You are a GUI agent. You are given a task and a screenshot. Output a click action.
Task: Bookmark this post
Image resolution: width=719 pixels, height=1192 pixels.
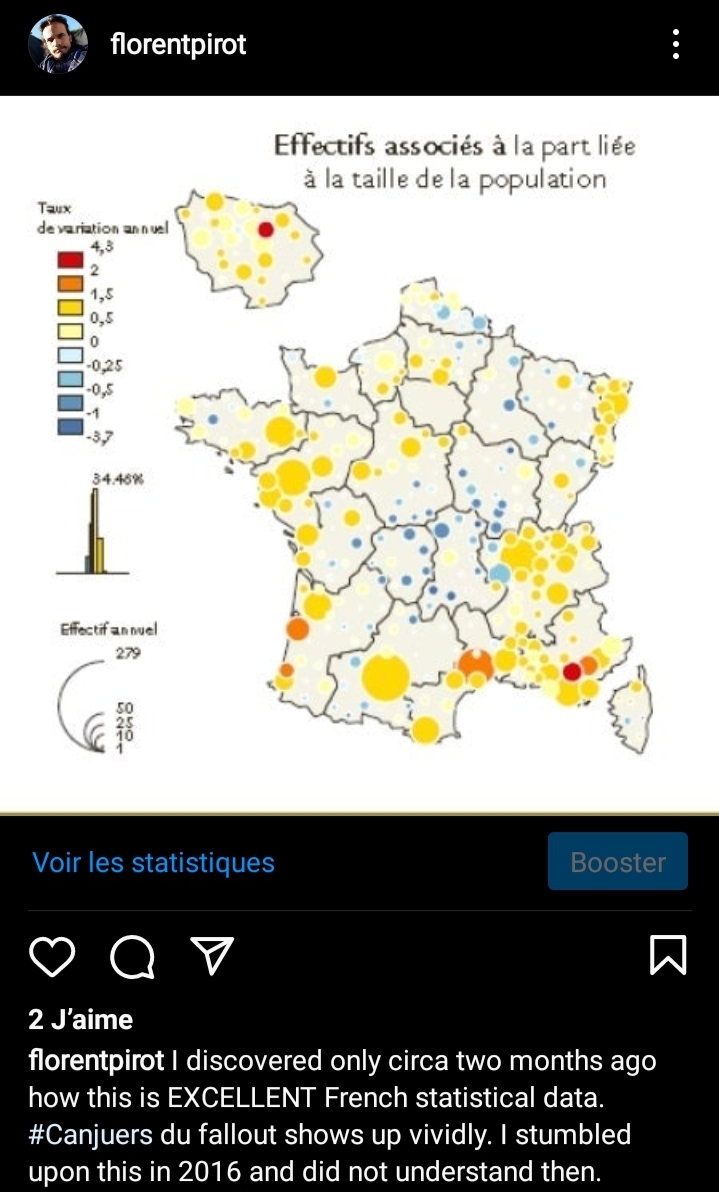(x=668, y=955)
